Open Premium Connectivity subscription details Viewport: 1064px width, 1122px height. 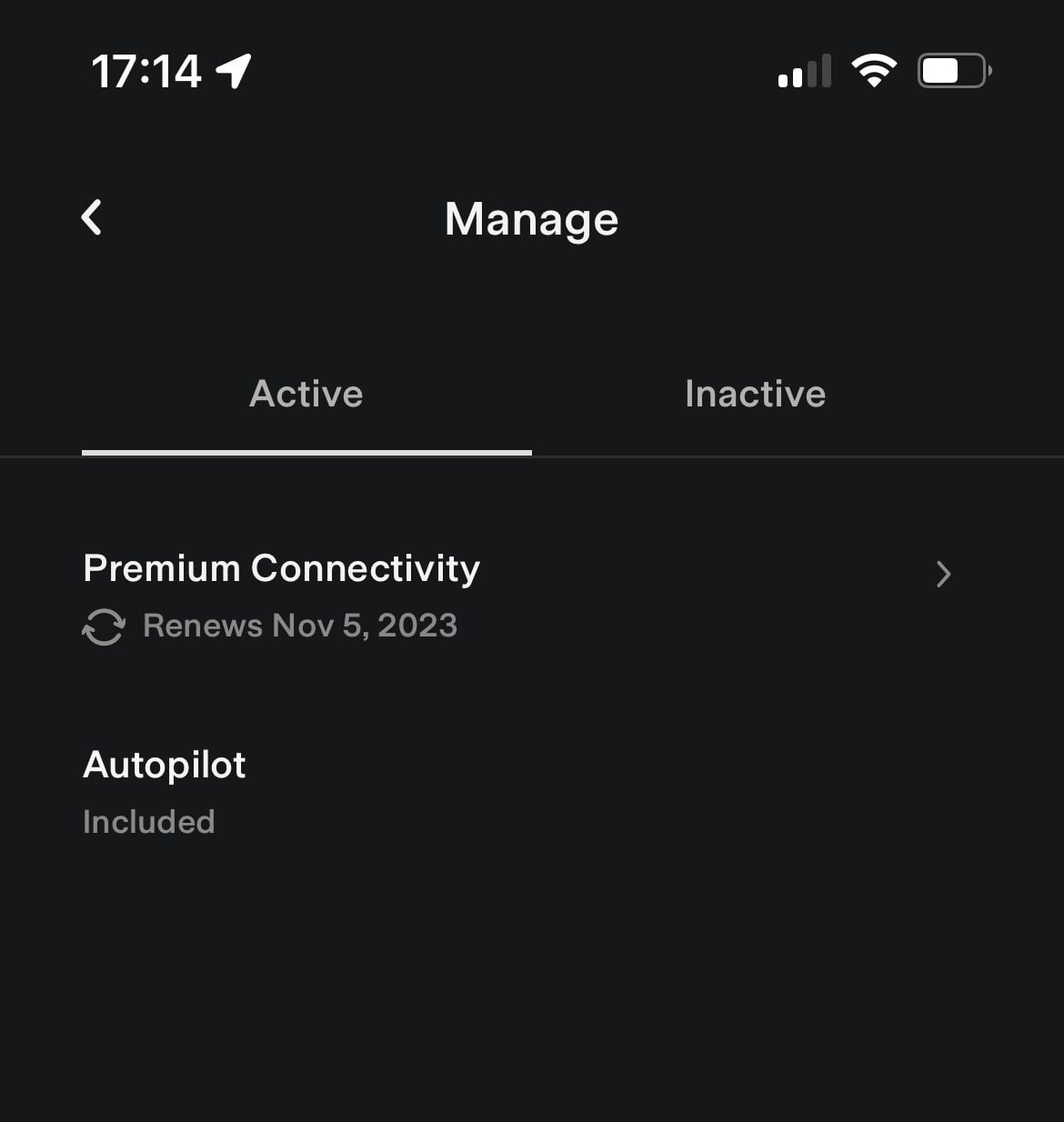click(x=282, y=568)
